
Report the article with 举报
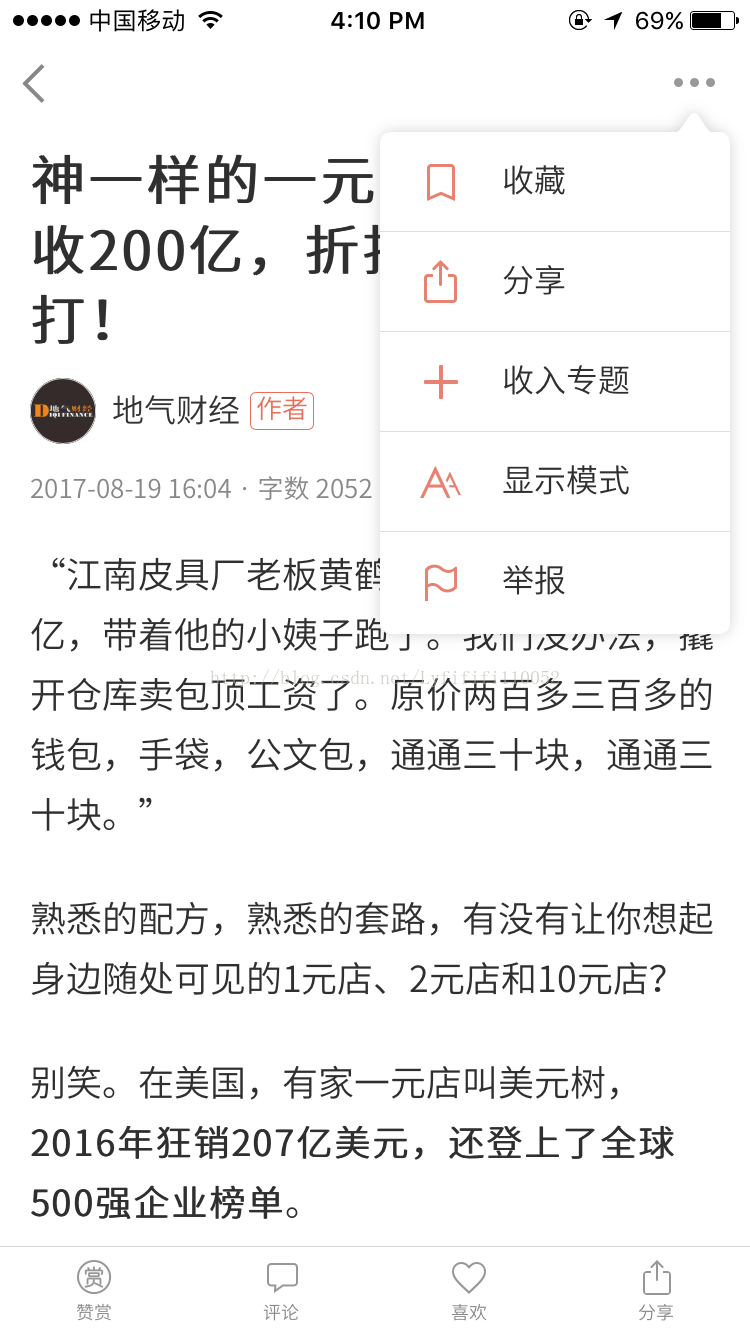click(x=555, y=582)
